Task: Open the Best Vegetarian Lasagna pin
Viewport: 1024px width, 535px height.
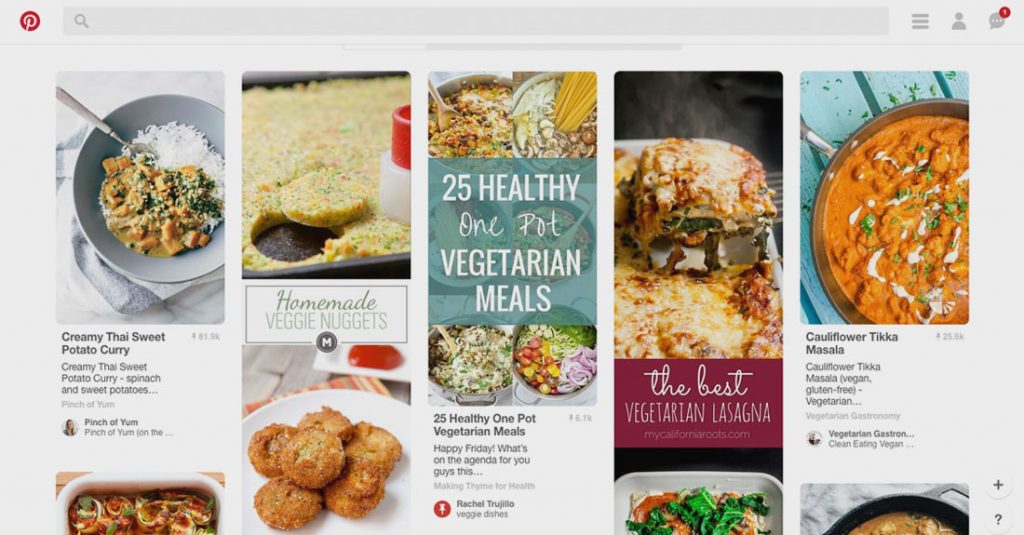Action: pos(698,258)
